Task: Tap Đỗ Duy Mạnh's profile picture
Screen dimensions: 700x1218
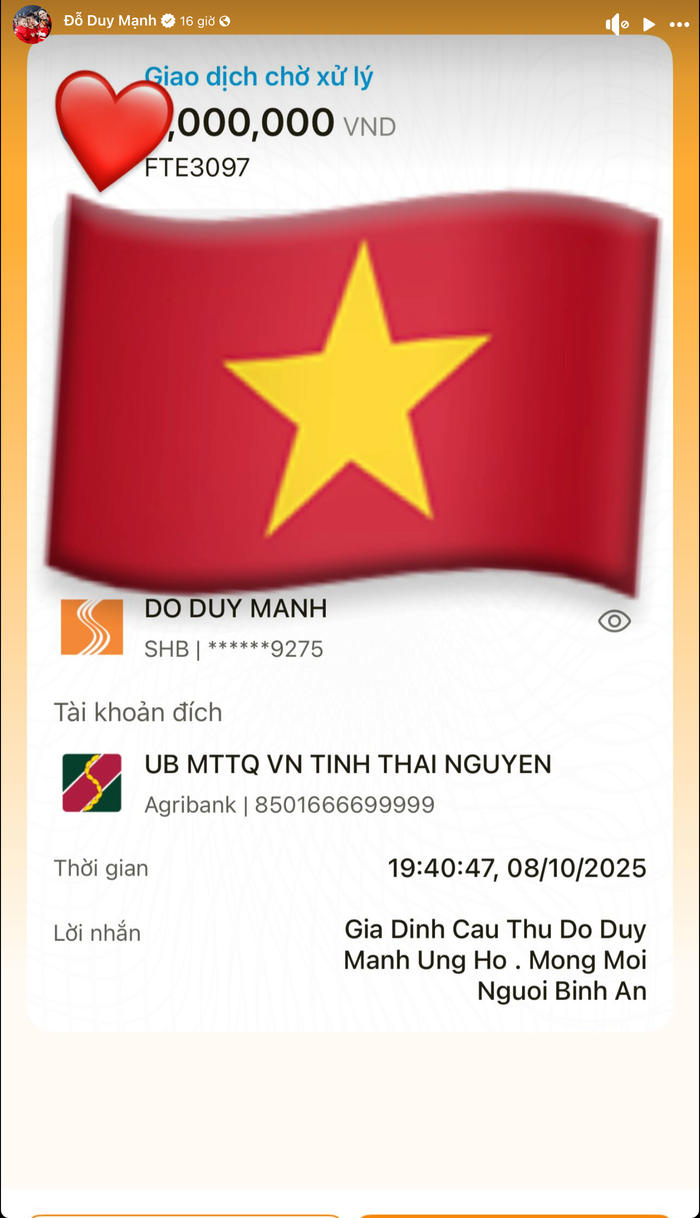Action: pos(32,23)
